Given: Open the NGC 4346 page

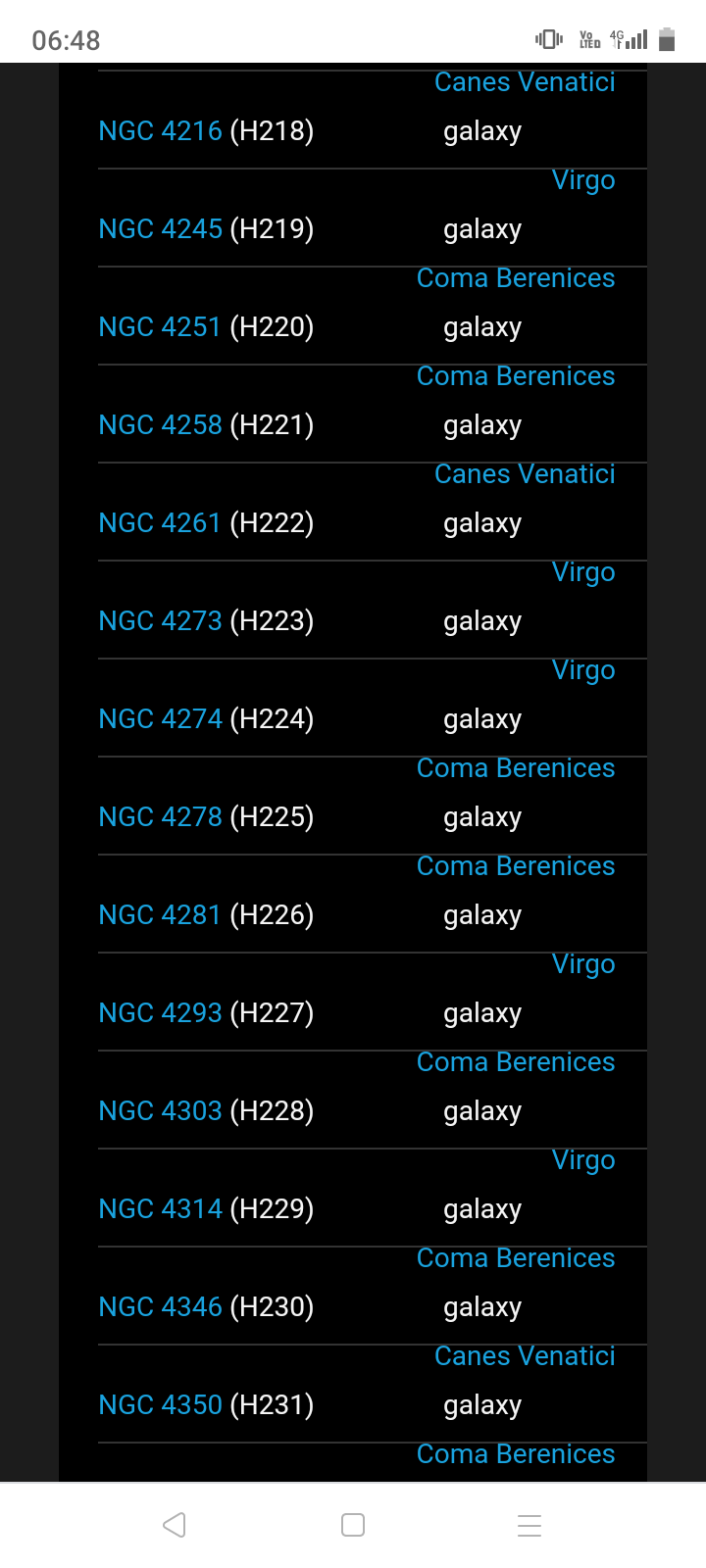Looking at the screenshot, I should click(161, 1307).
